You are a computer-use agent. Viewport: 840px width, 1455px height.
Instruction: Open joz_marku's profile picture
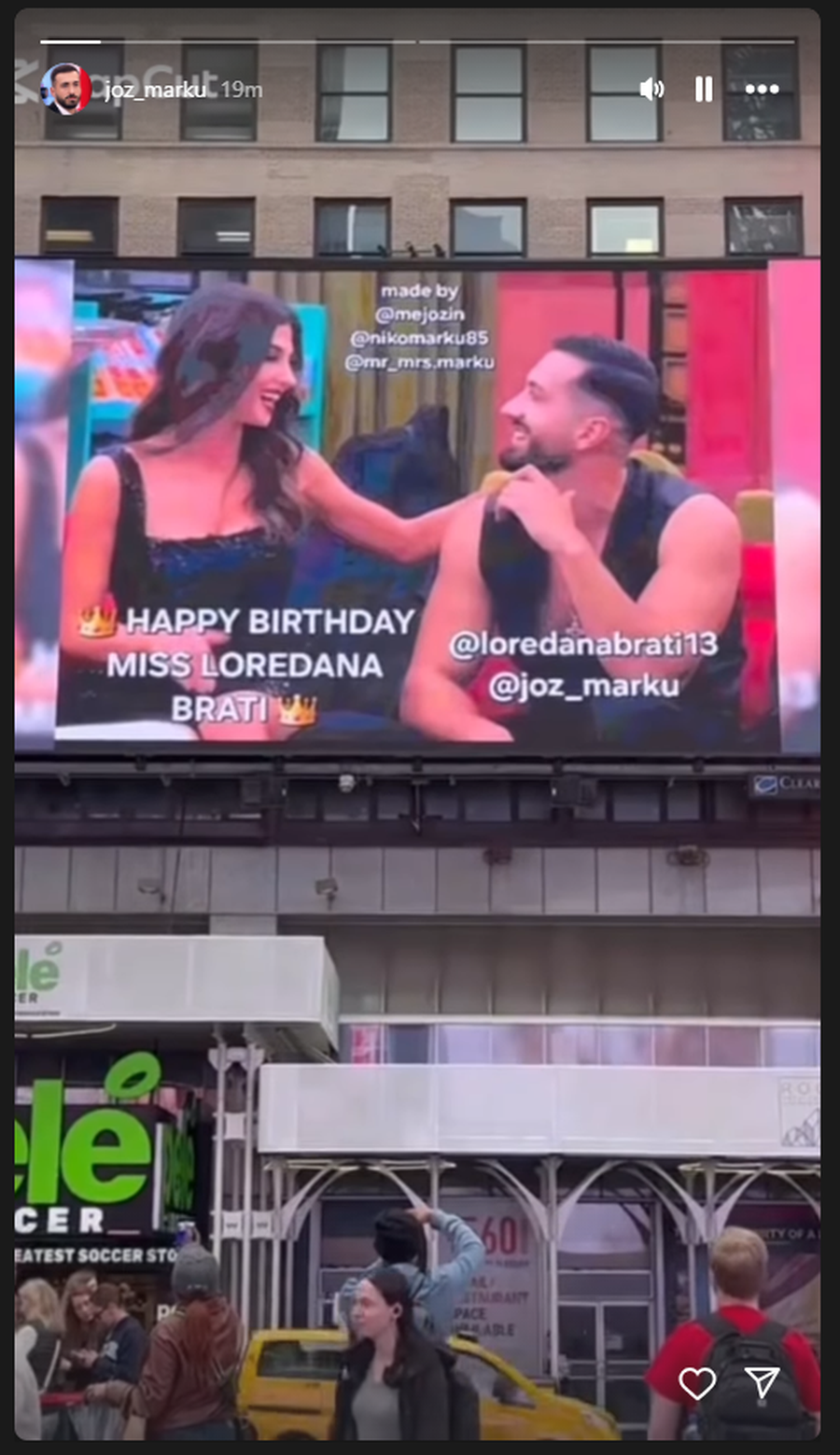pyautogui.click(x=64, y=90)
